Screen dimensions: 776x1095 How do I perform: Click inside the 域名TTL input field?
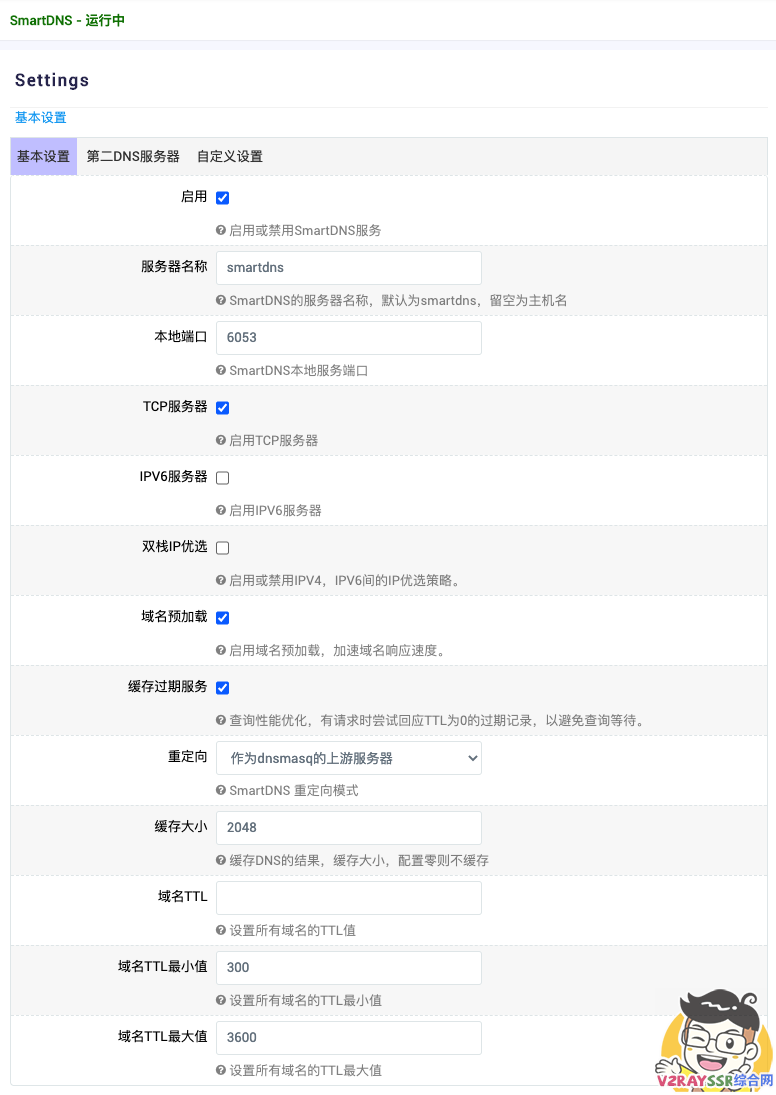[x=348, y=897]
